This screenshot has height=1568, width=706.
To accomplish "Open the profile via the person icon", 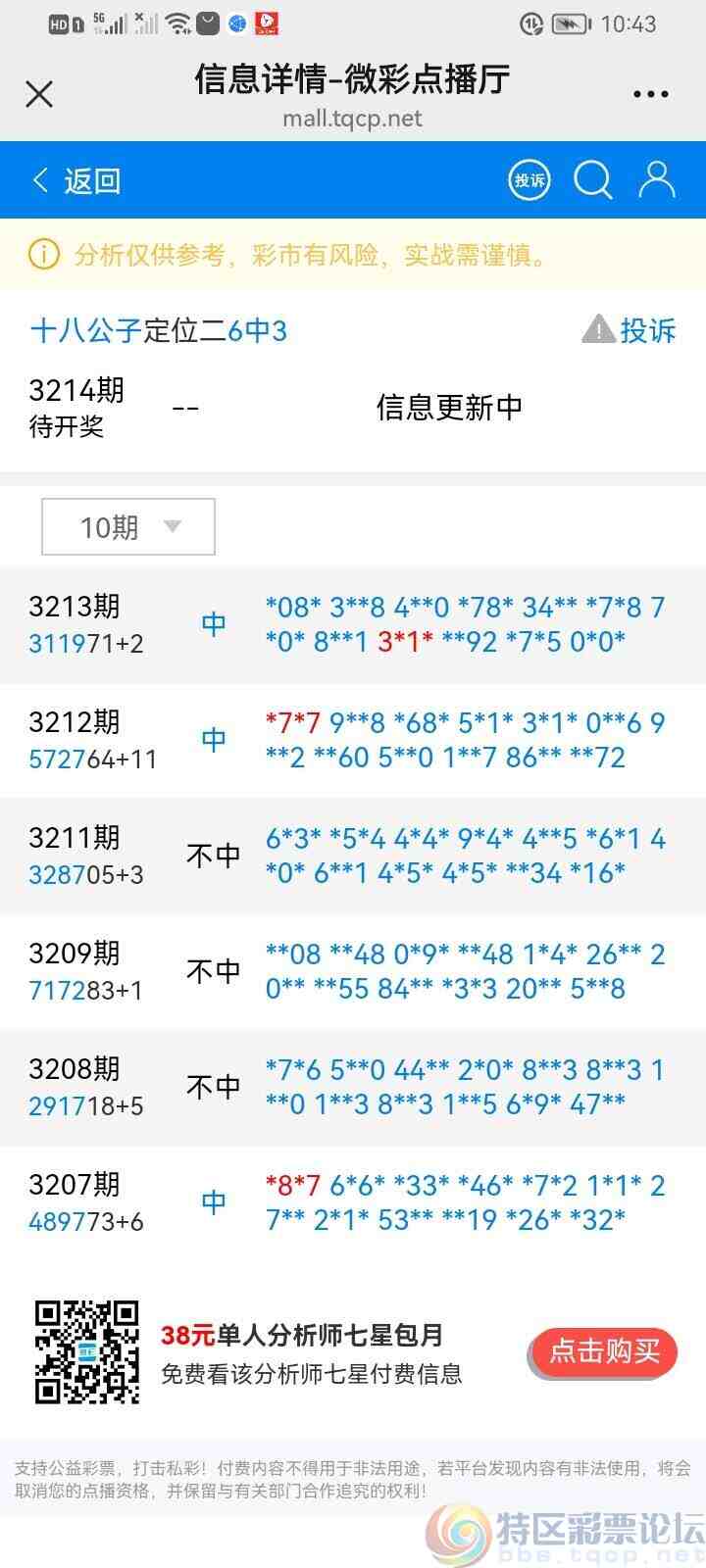I will [655, 180].
